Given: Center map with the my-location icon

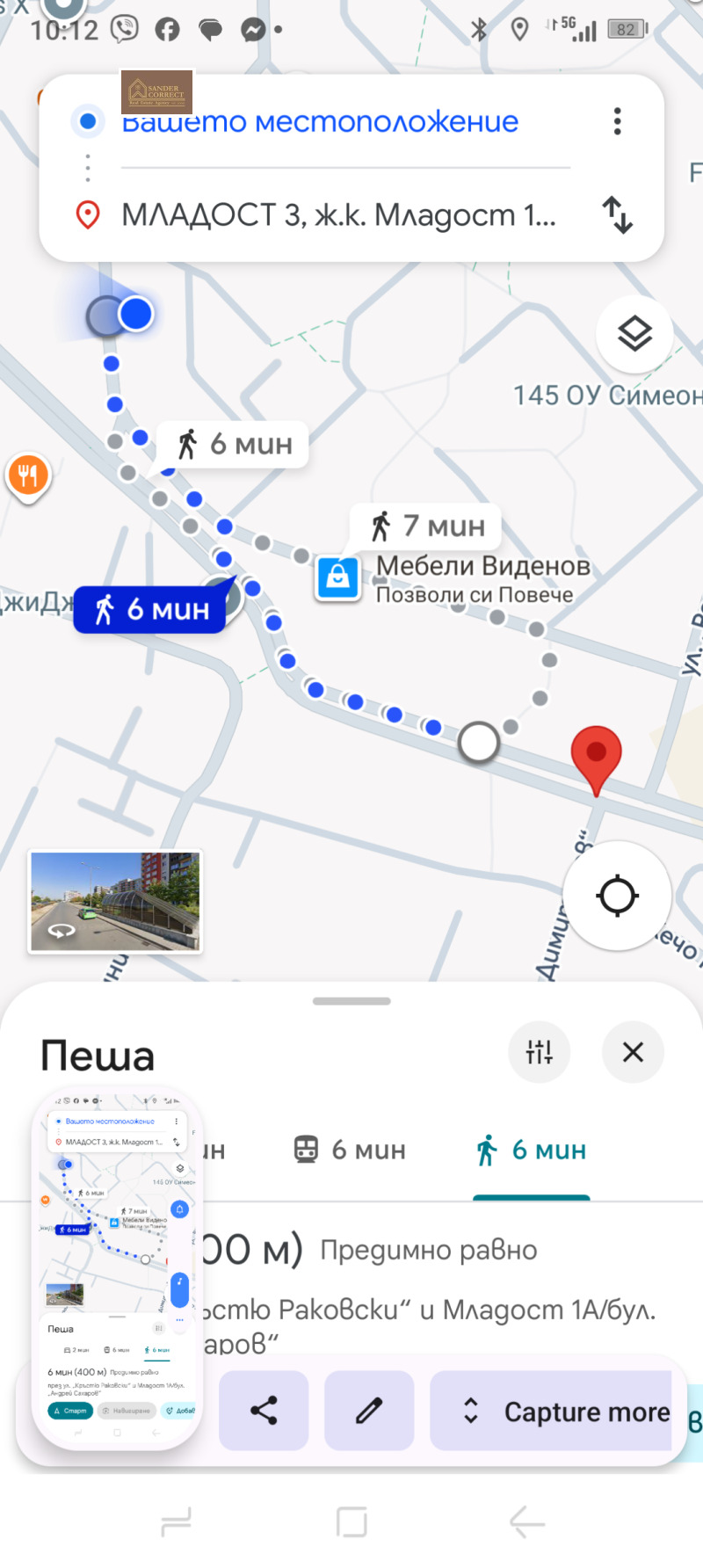Looking at the screenshot, I should pos(617,896).
